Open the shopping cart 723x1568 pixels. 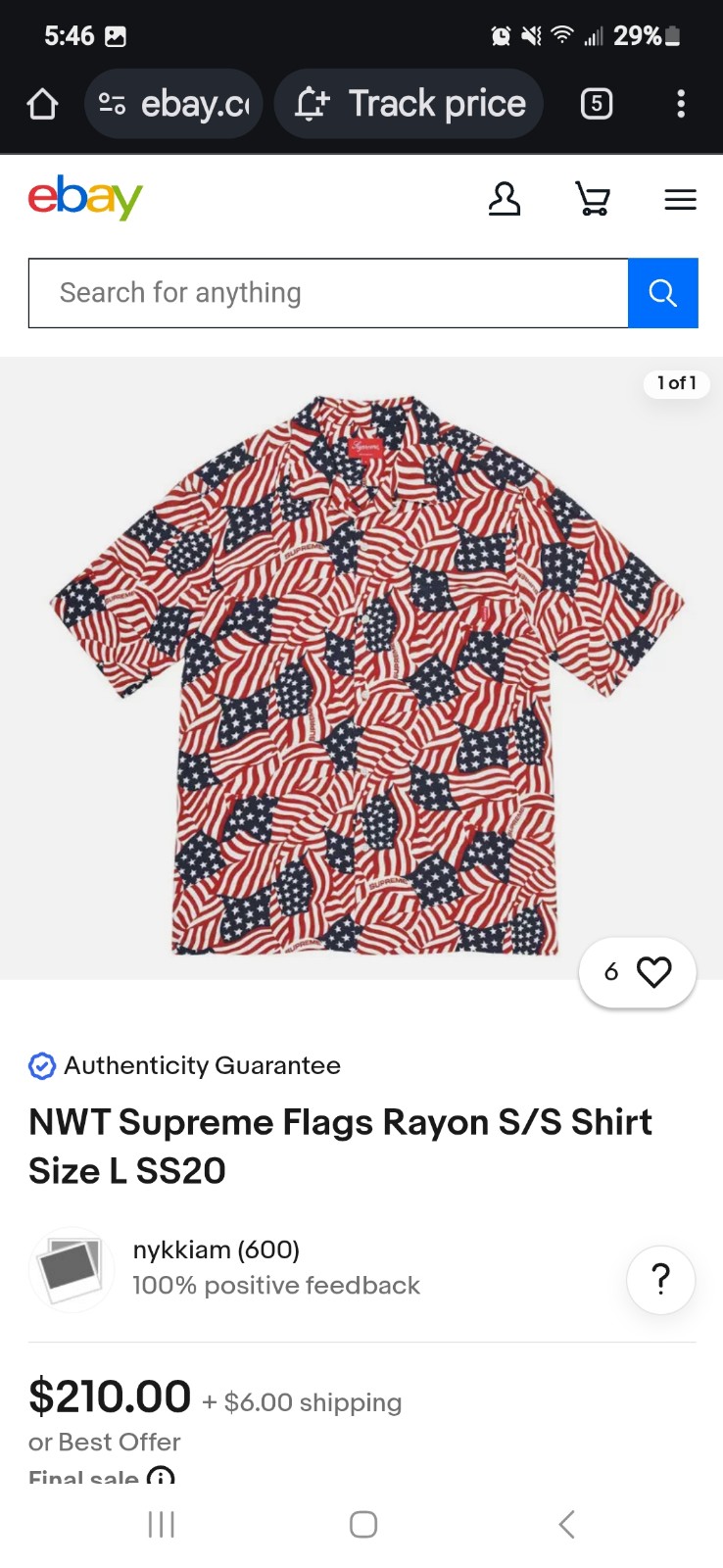[x=592, y=199]
